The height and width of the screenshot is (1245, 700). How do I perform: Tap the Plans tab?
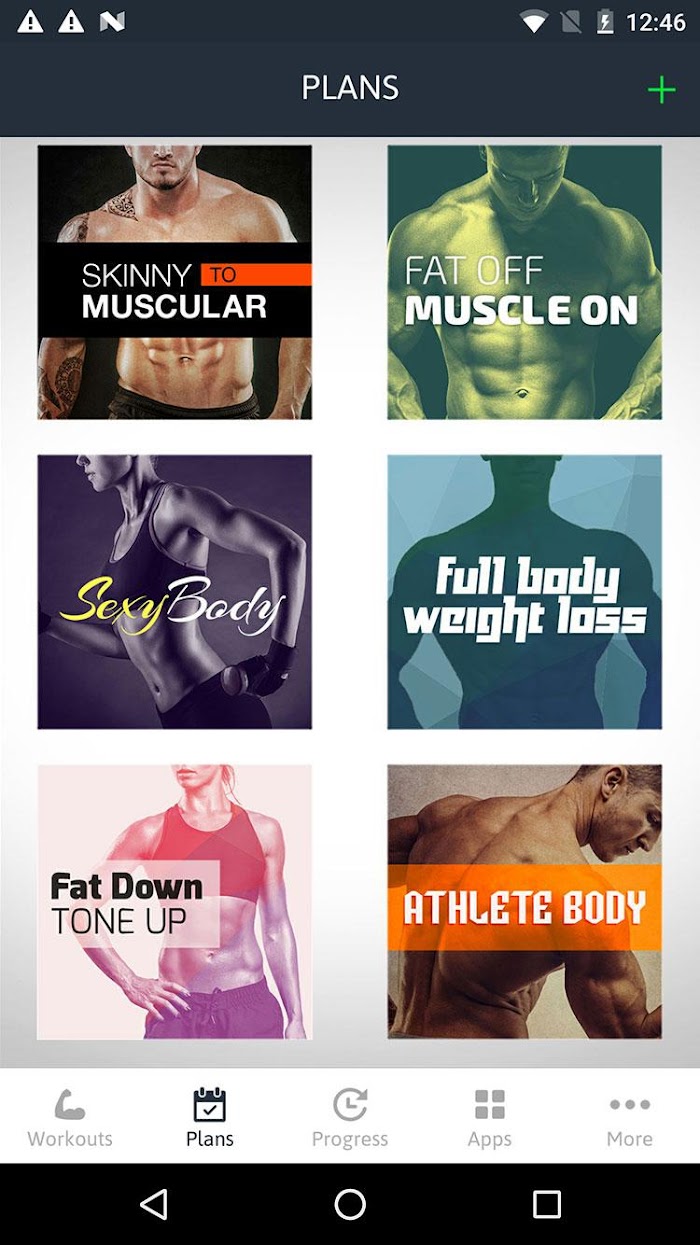tap(210, 1117)
